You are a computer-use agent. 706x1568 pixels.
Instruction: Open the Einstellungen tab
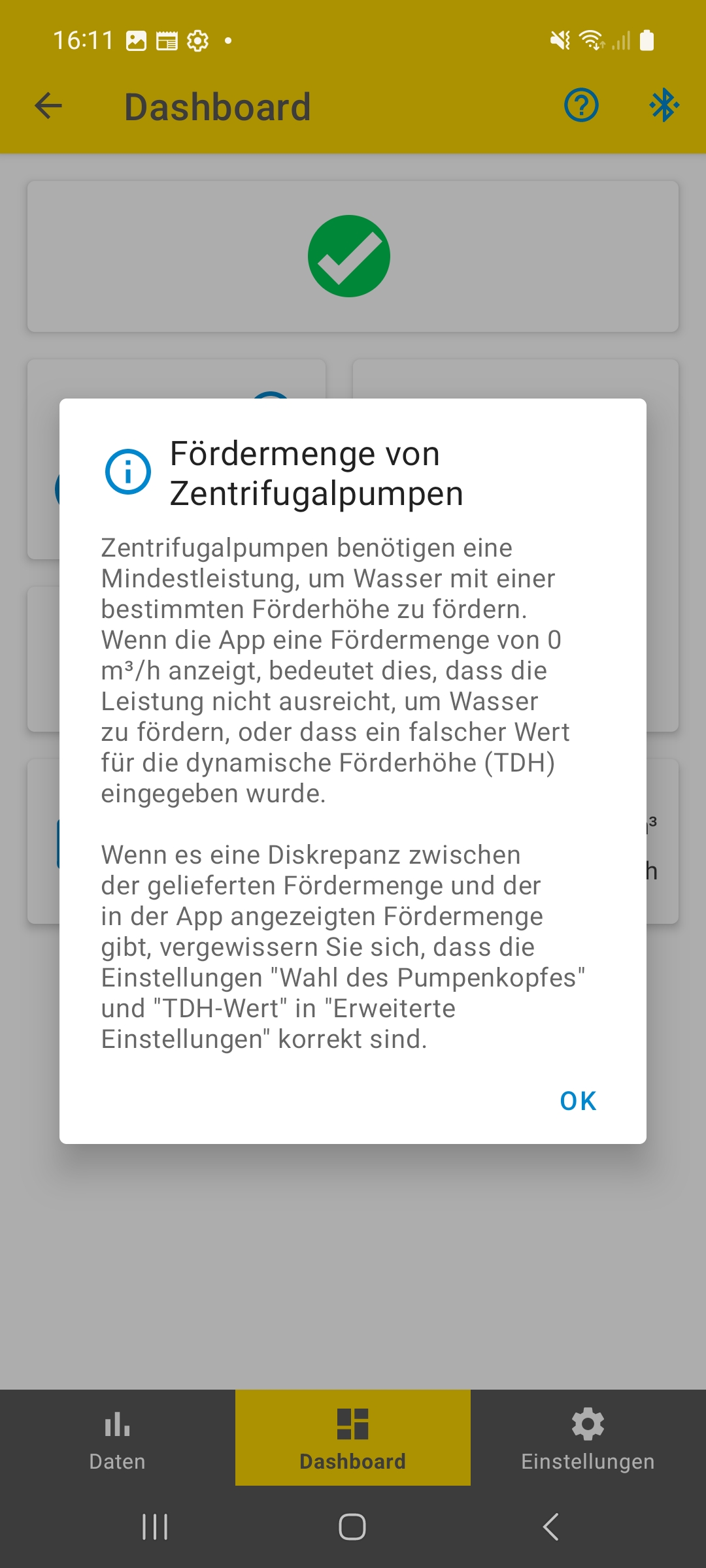(x=588, y=1437)
